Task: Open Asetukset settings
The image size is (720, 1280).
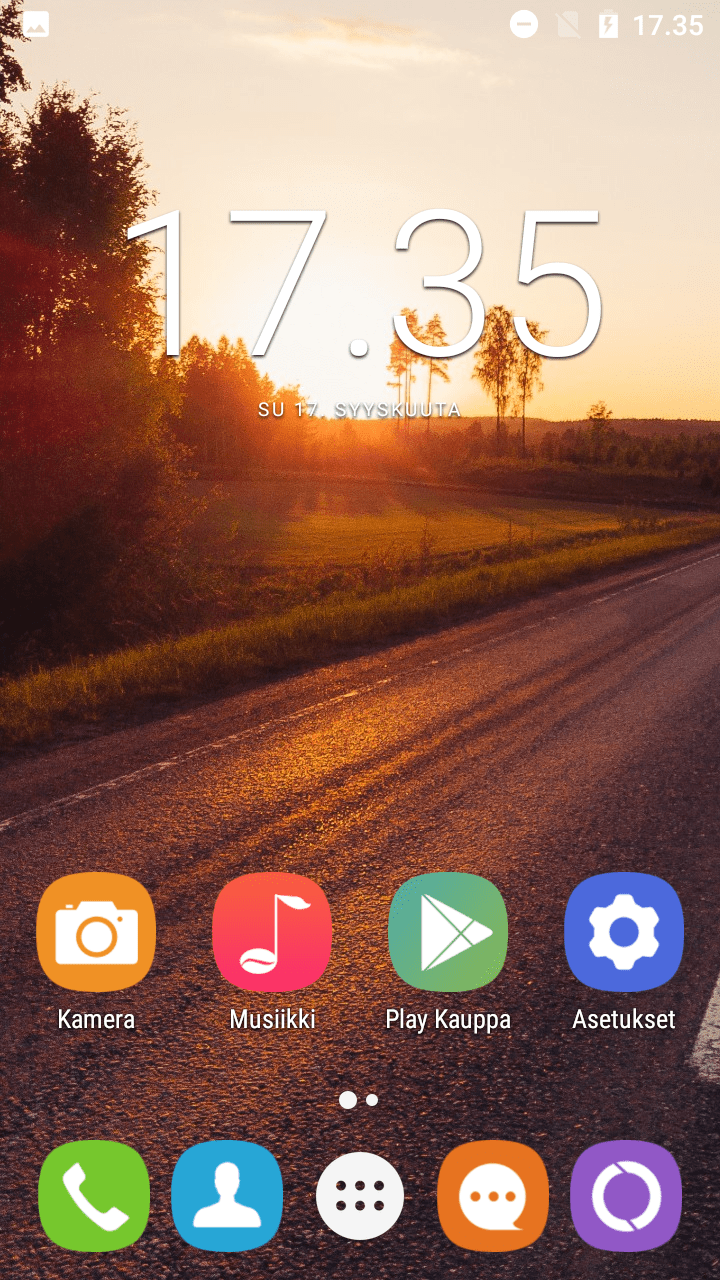Action: coord(624,932)
